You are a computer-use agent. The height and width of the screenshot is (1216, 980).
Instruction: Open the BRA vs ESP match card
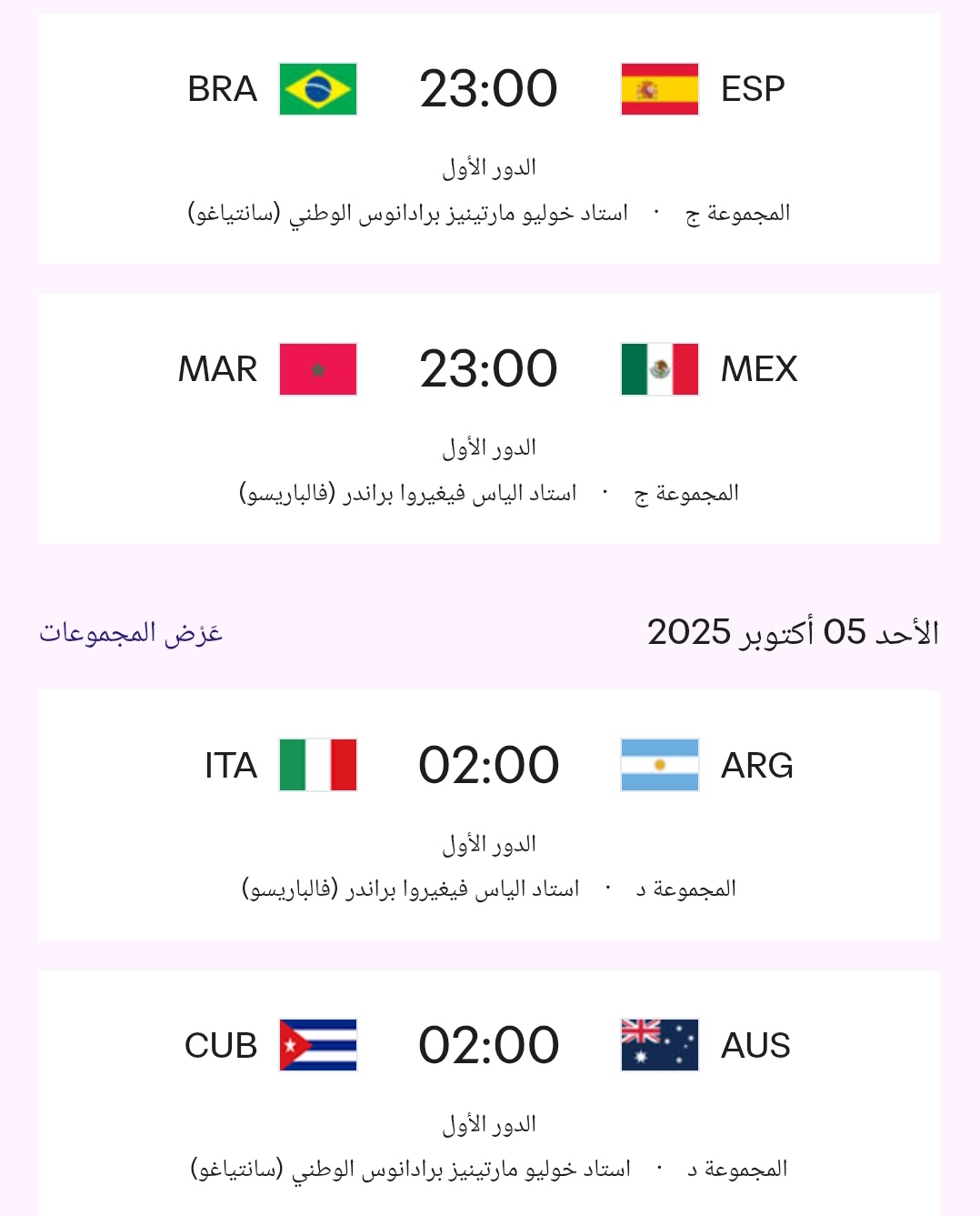[489, 138]
